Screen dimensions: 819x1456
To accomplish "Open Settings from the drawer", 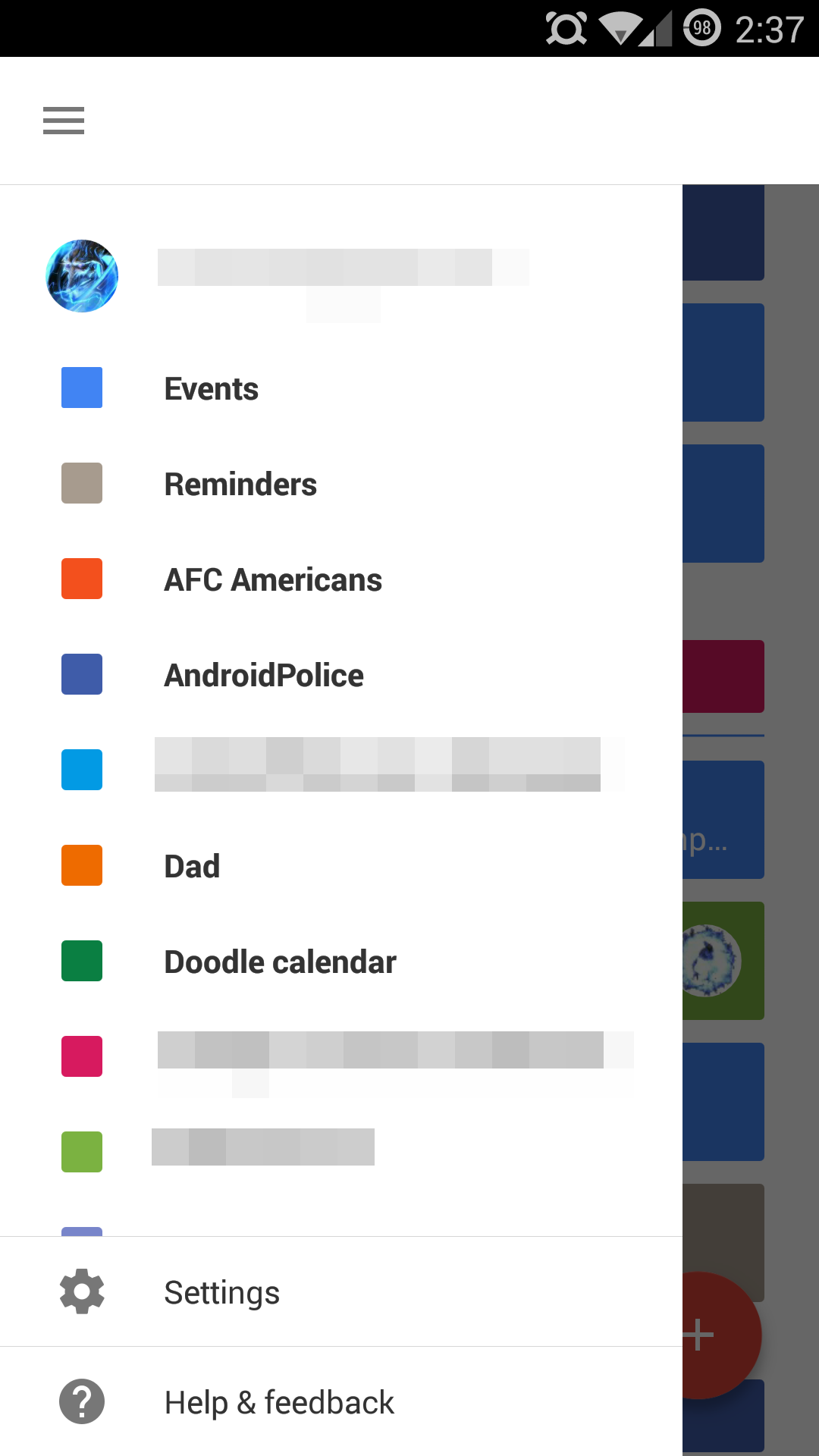I will tap(221, 1291).
